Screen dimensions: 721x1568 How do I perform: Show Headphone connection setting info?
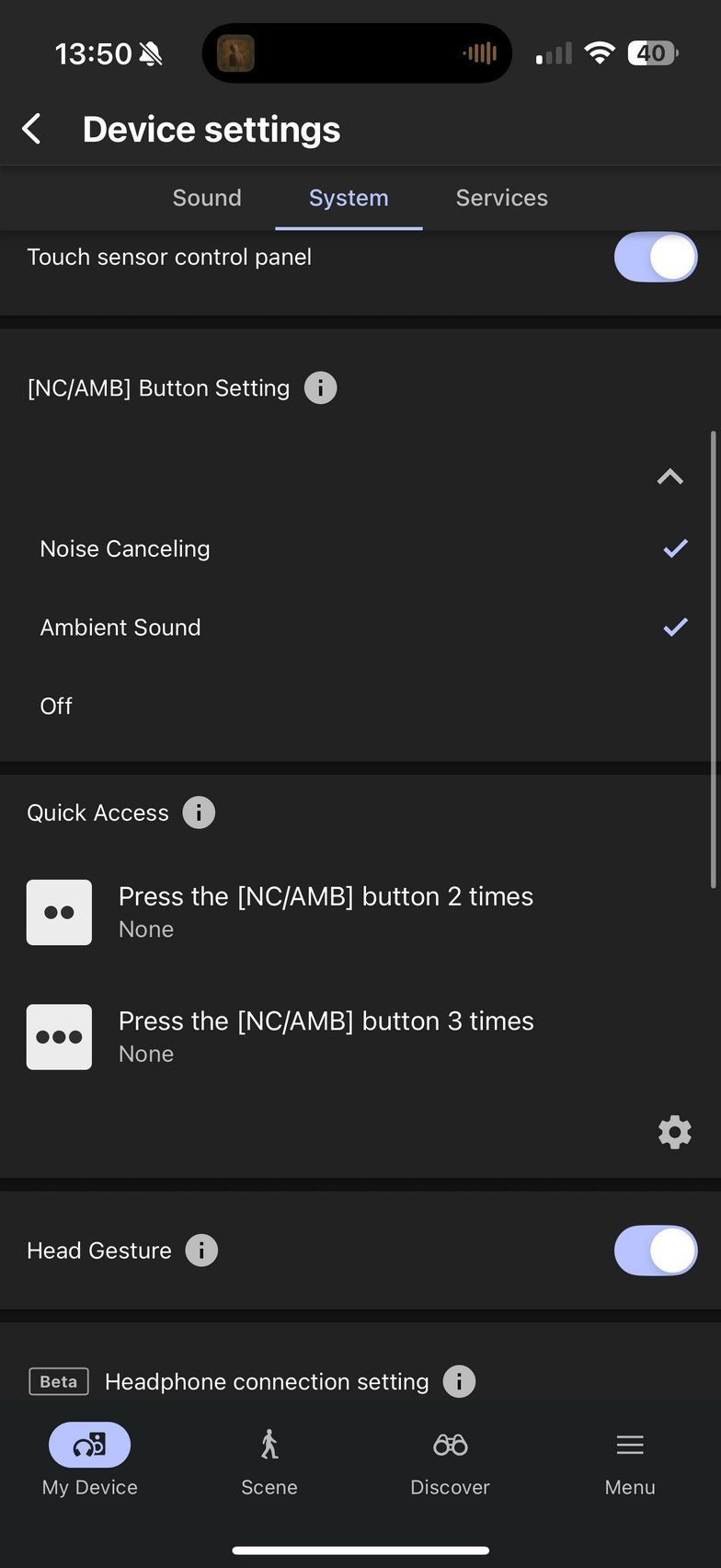[x=459, y=1381]
